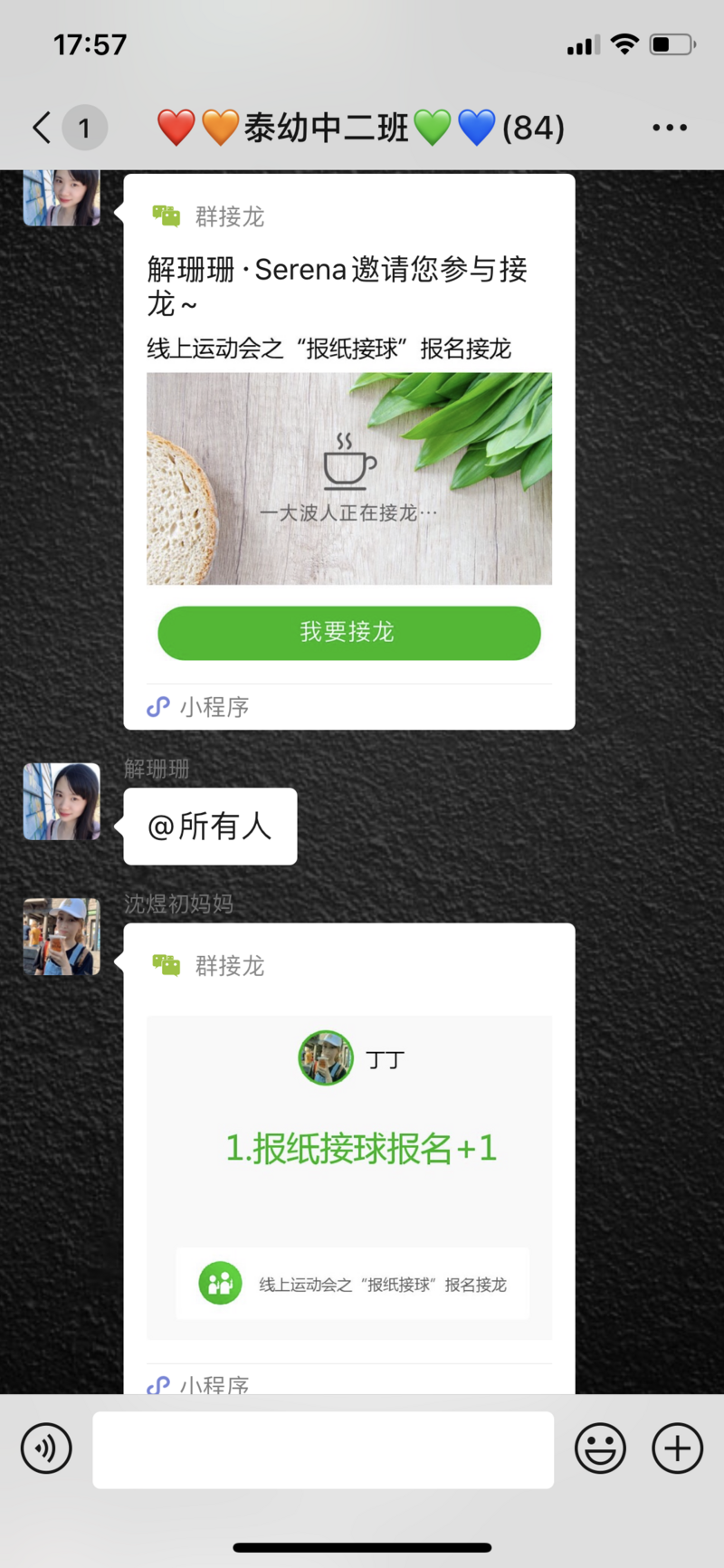This screenshot has width=724, height=1568.
Task: Switch to voice message input
Action: (x=46, y=1448)
